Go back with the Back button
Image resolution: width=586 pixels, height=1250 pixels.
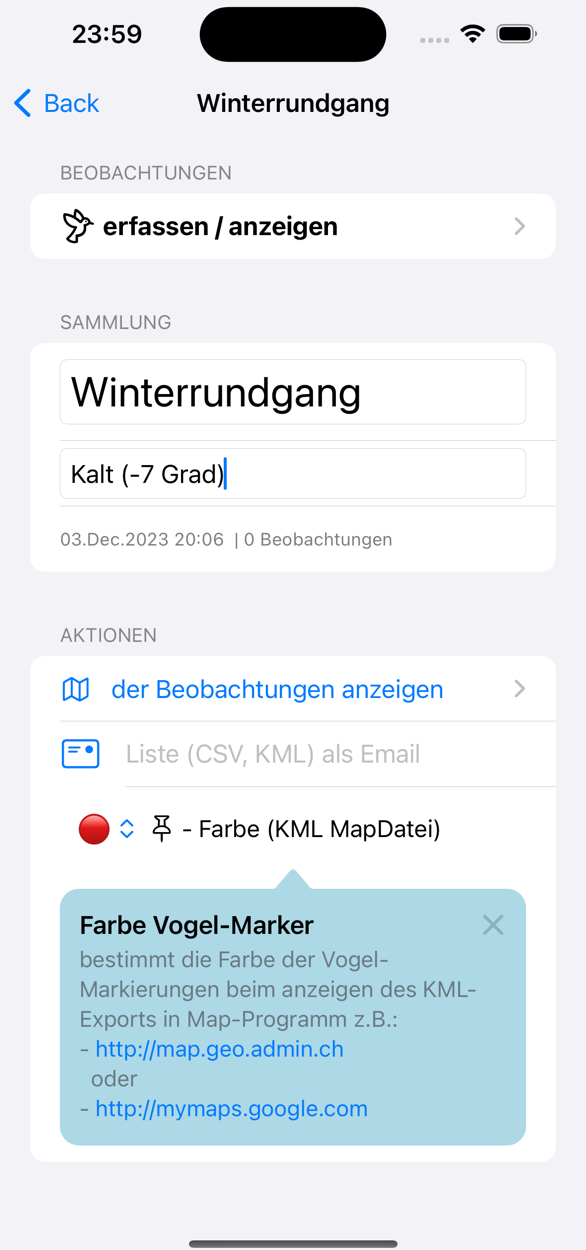[57, 103]
